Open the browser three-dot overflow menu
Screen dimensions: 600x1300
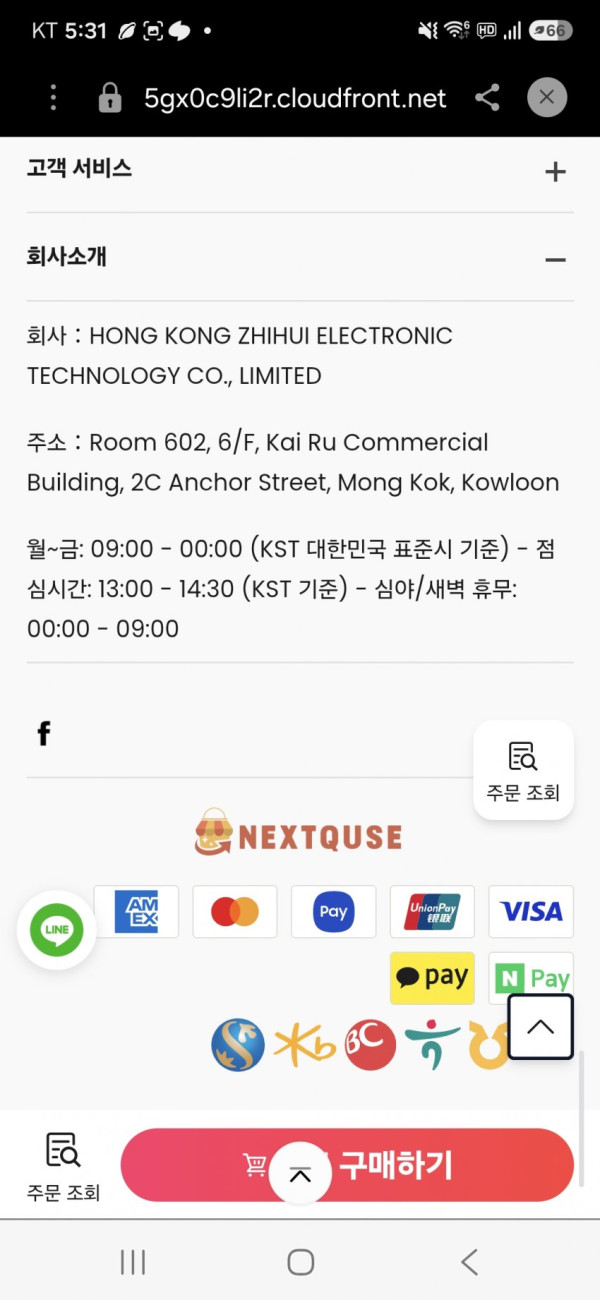coord(53,97)
